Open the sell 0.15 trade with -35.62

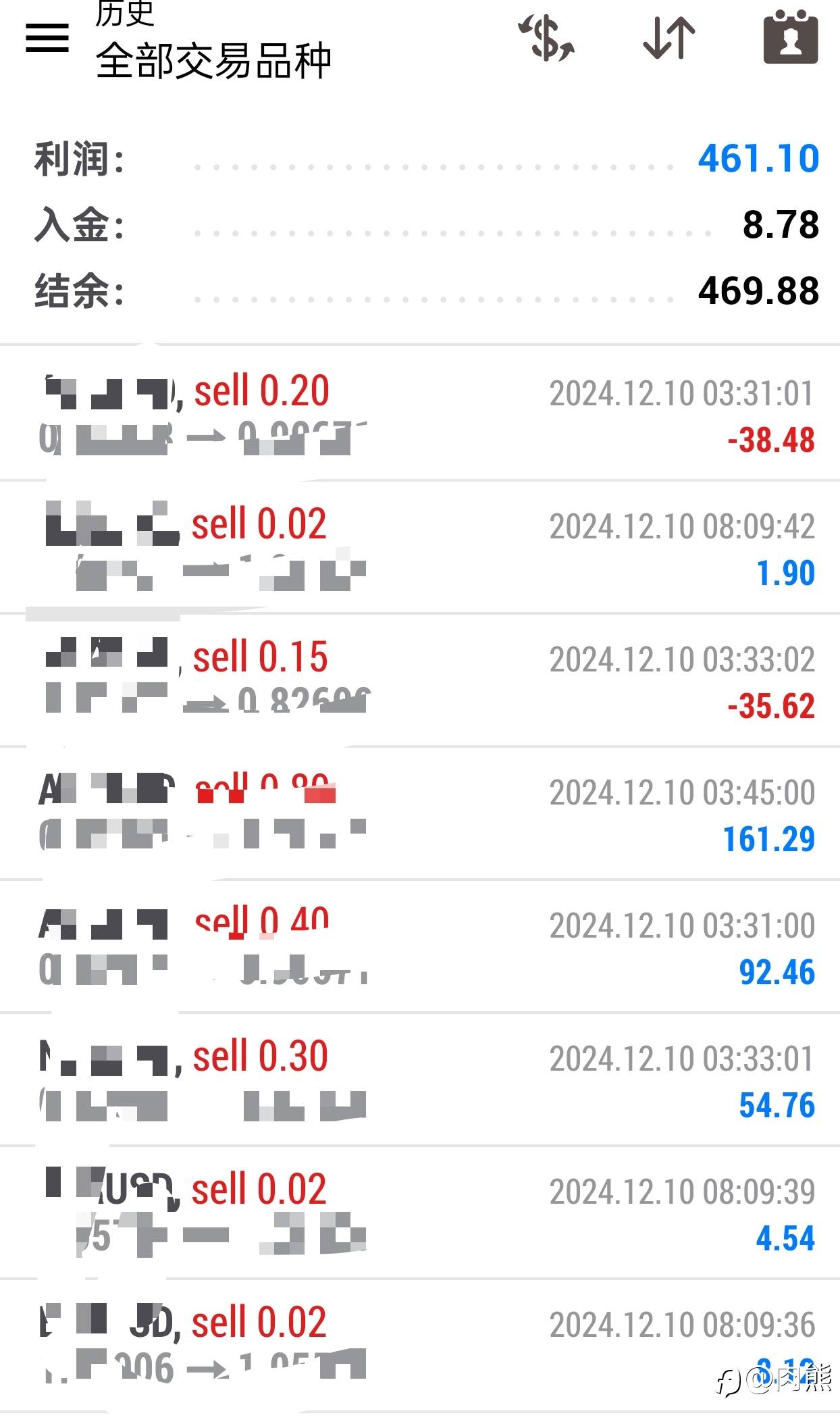[x=420, y=680]
